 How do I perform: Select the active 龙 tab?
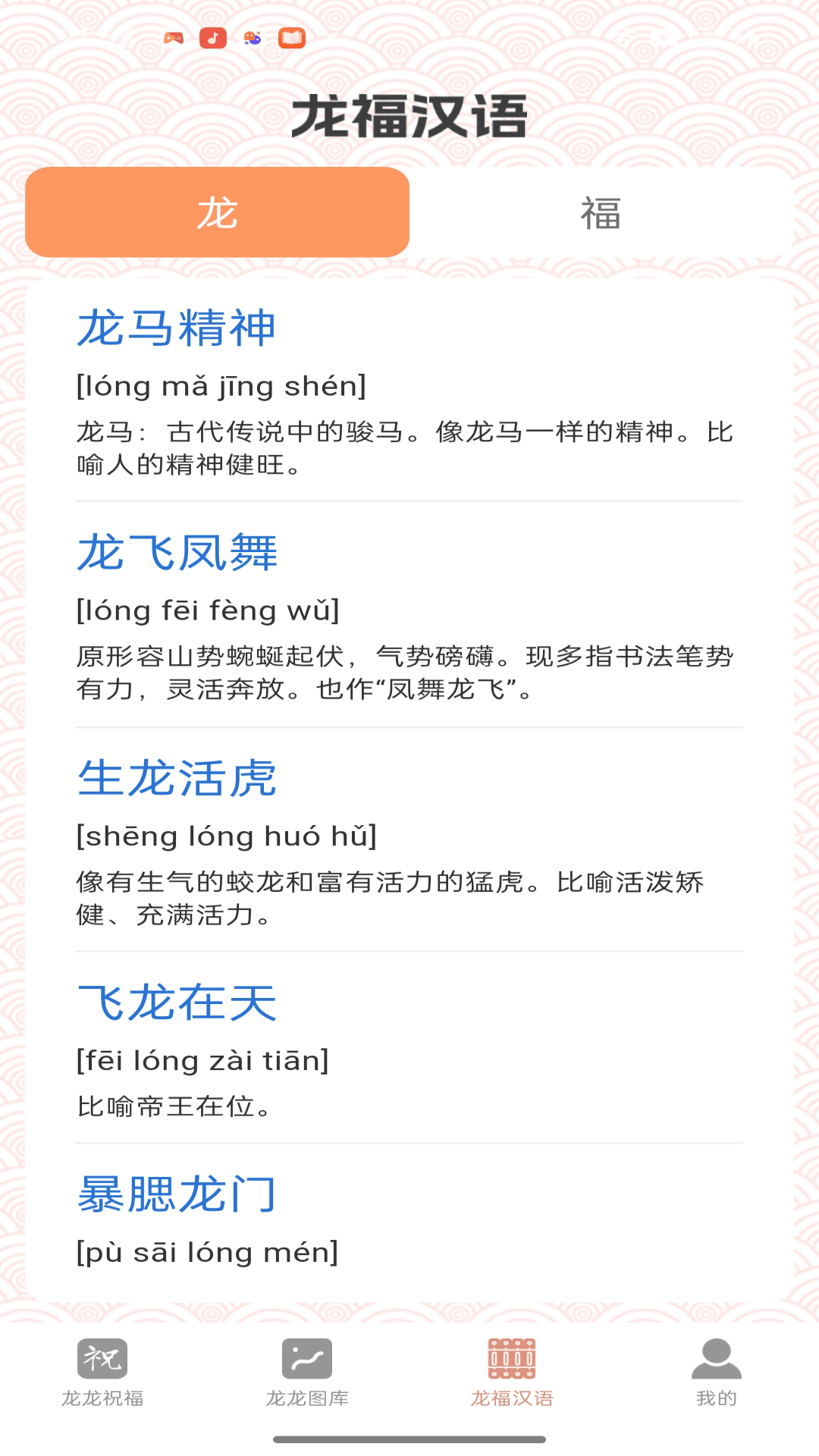217,213
